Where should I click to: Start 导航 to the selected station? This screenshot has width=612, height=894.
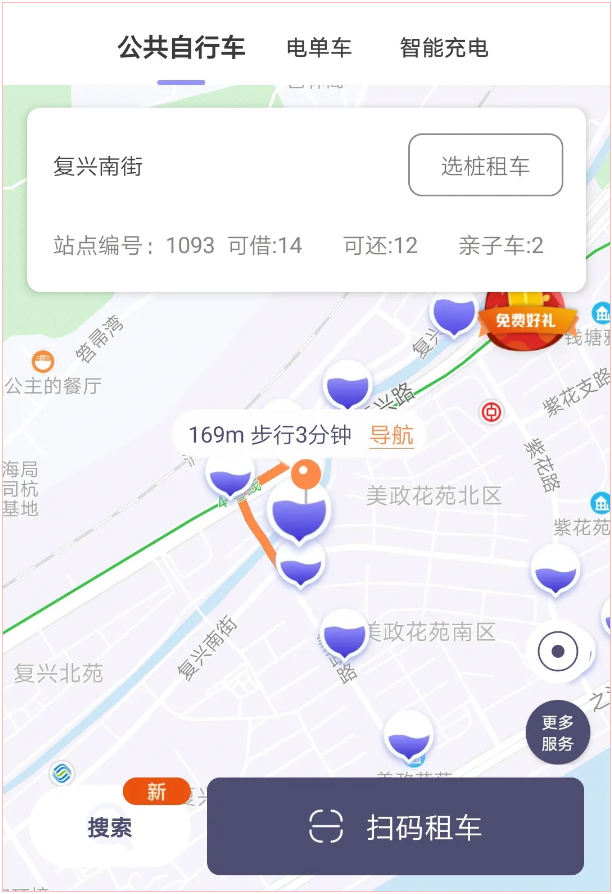pos(391,435)
